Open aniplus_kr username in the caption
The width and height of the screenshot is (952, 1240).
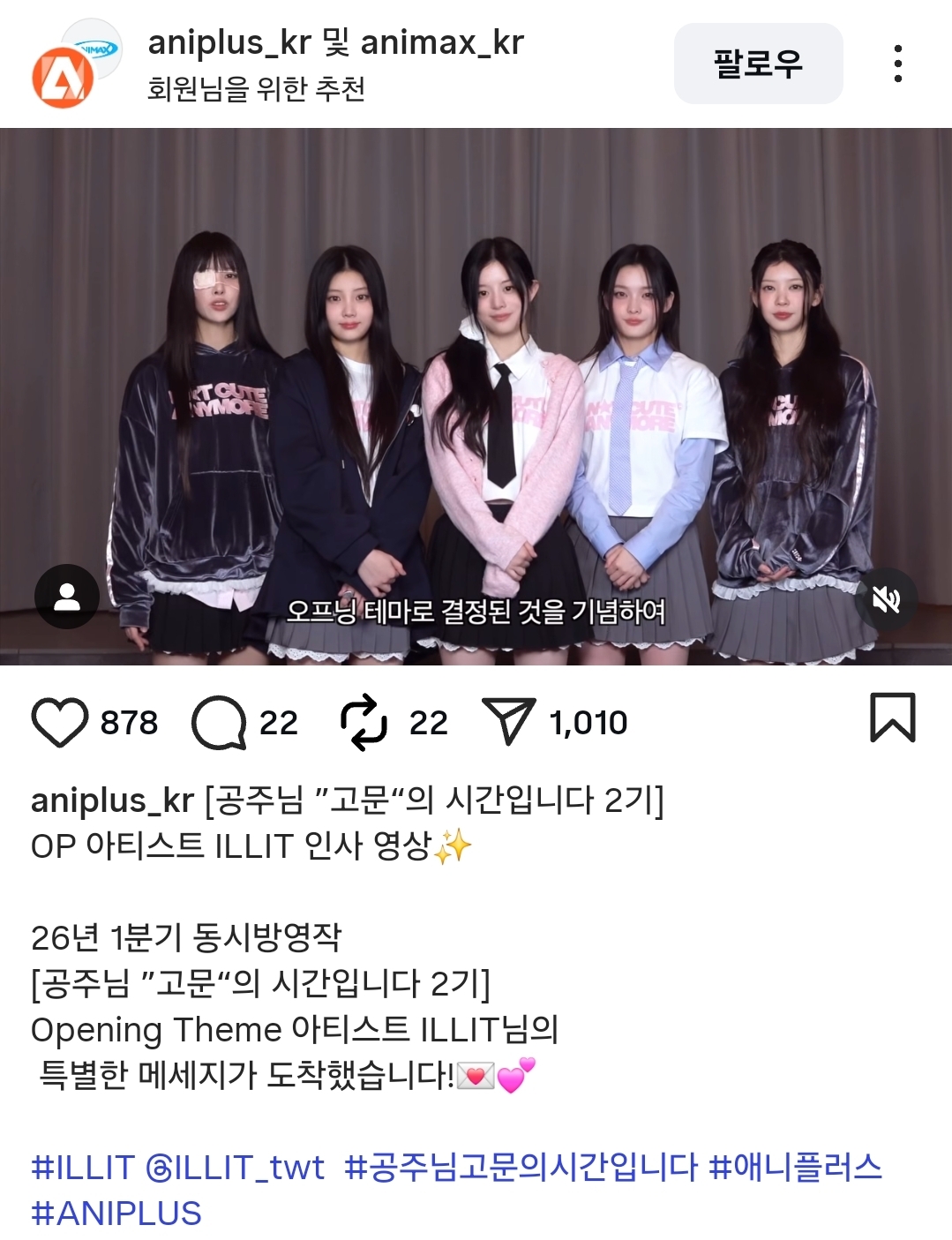[112, 800]
